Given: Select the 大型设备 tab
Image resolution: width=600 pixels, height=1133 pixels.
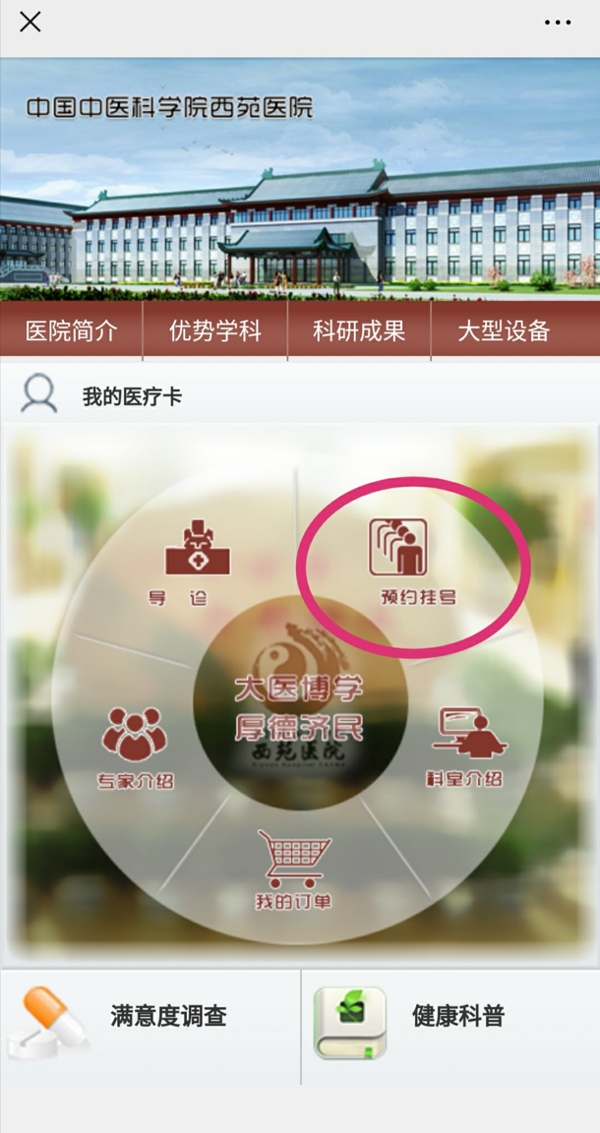Looking at the screenshot, I should tap(503, 332).
